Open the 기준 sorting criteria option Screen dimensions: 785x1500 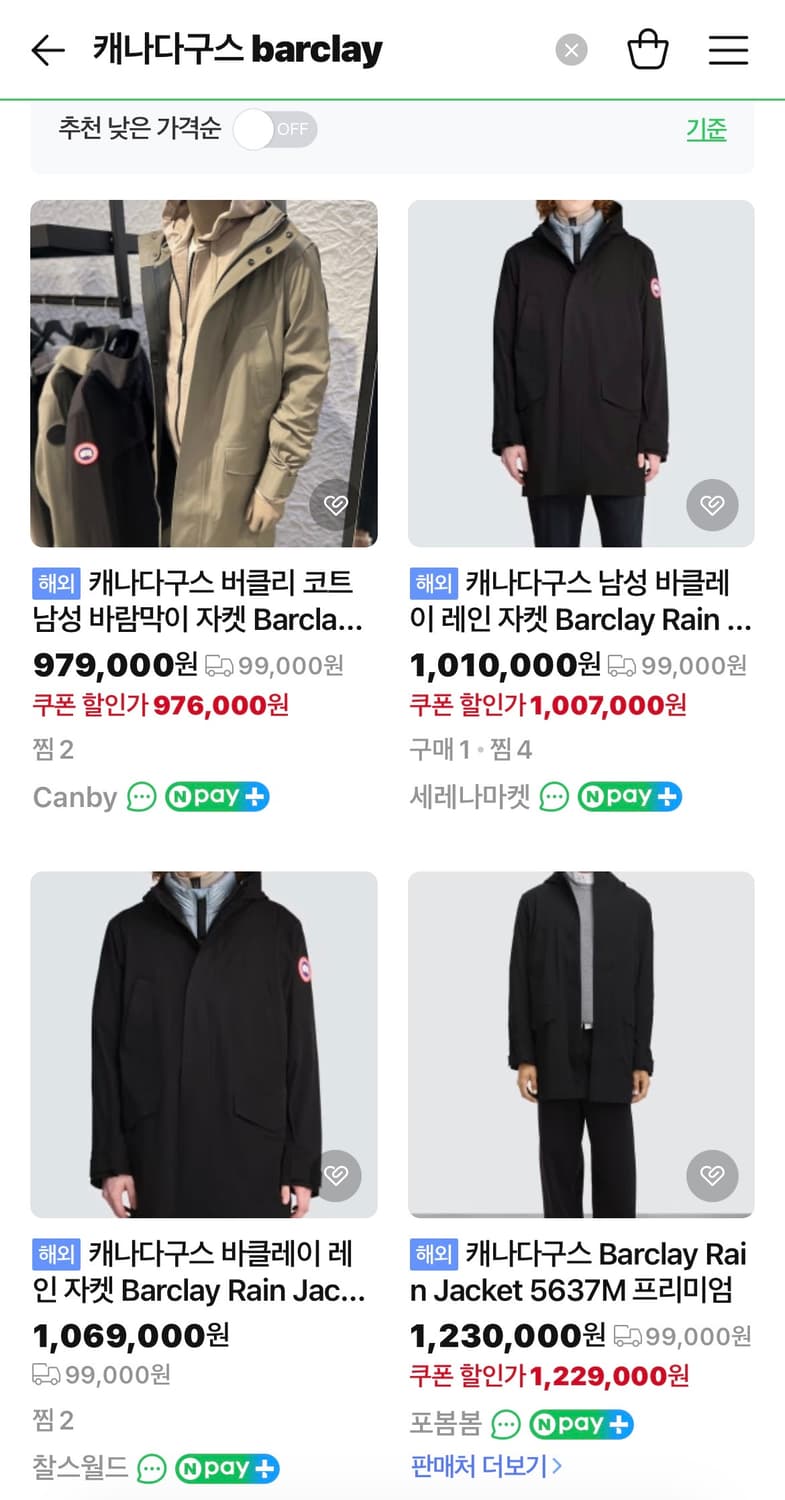click(x=707, y=130)
